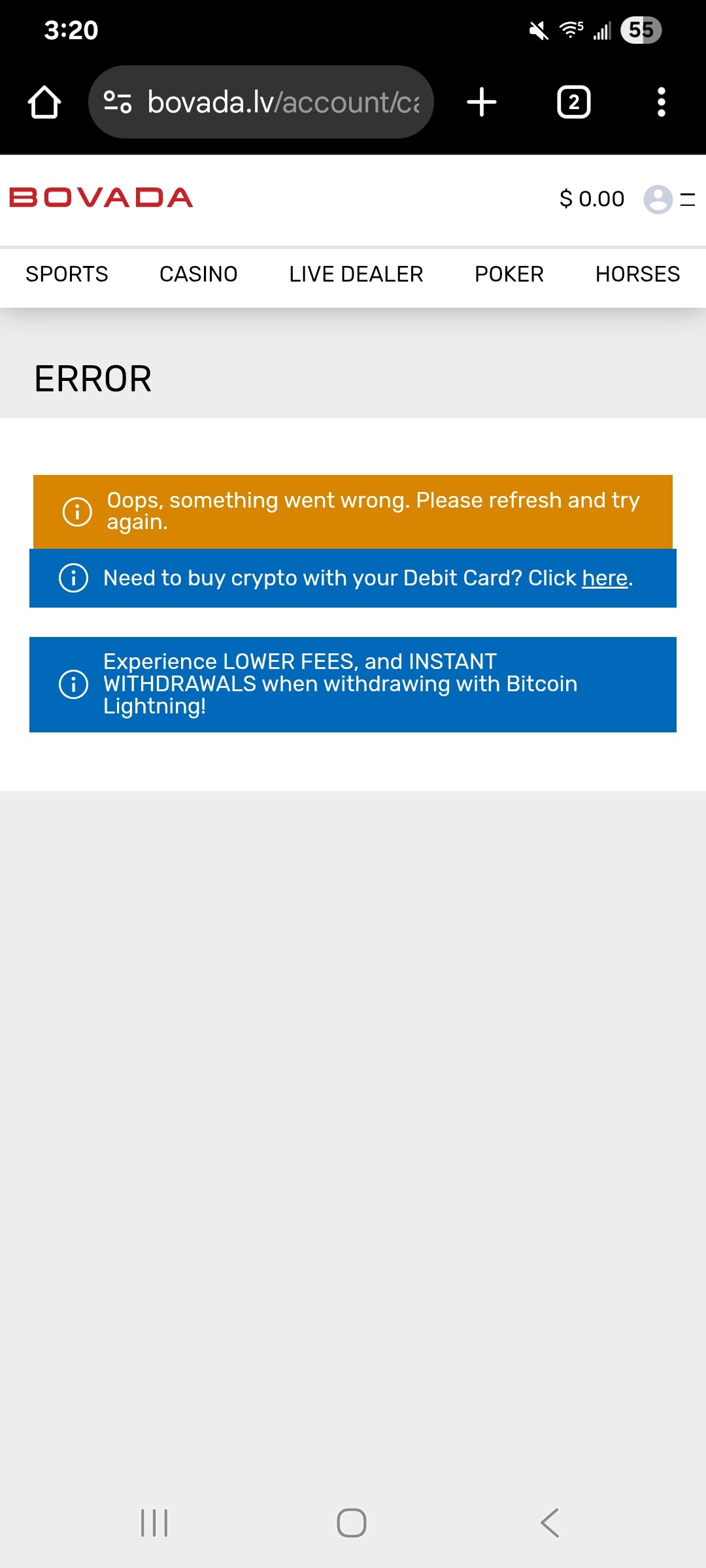Viewport: 706px width, 1568px height.
Task: Open the browser overflow menu
Action: [x=661, y=103]
